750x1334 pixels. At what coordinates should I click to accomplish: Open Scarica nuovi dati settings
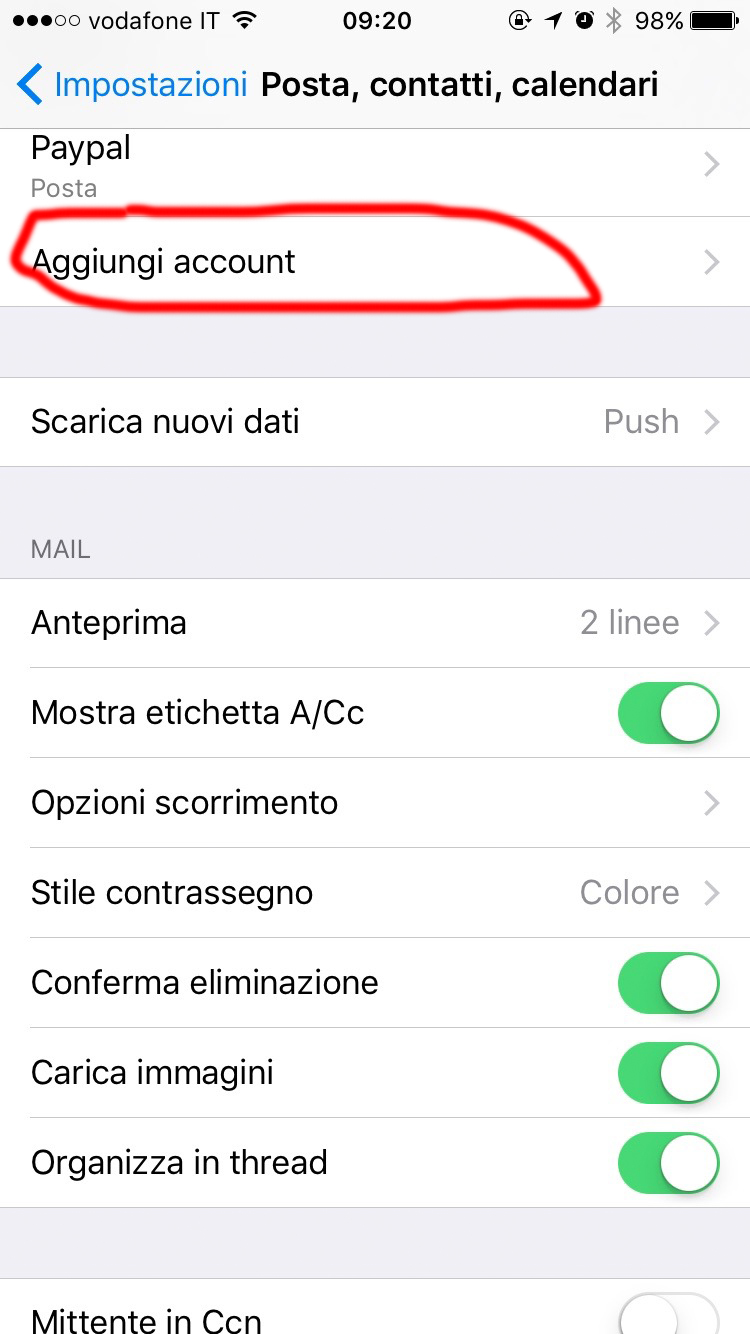pyautogui.click(x=375, y=422)
